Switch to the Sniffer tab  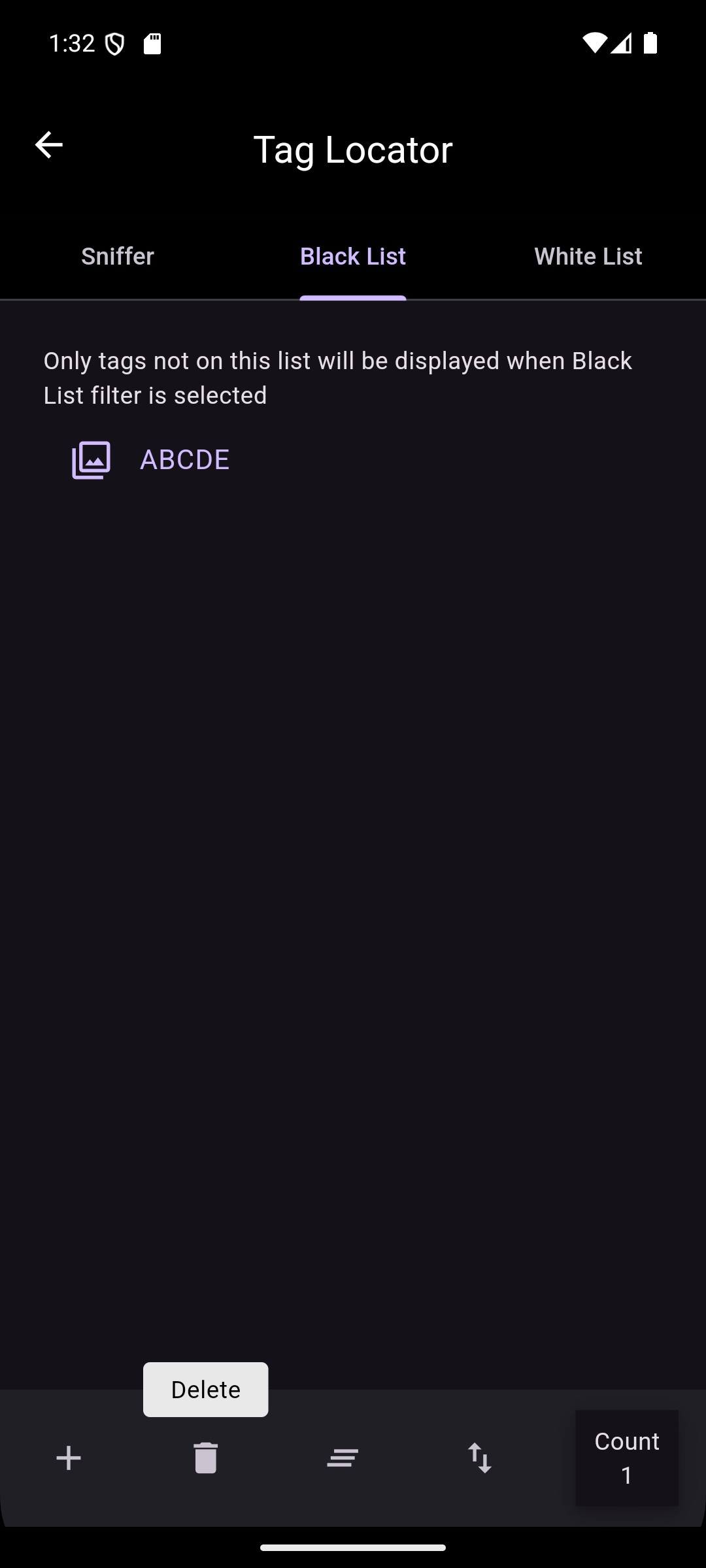(118, 256)
